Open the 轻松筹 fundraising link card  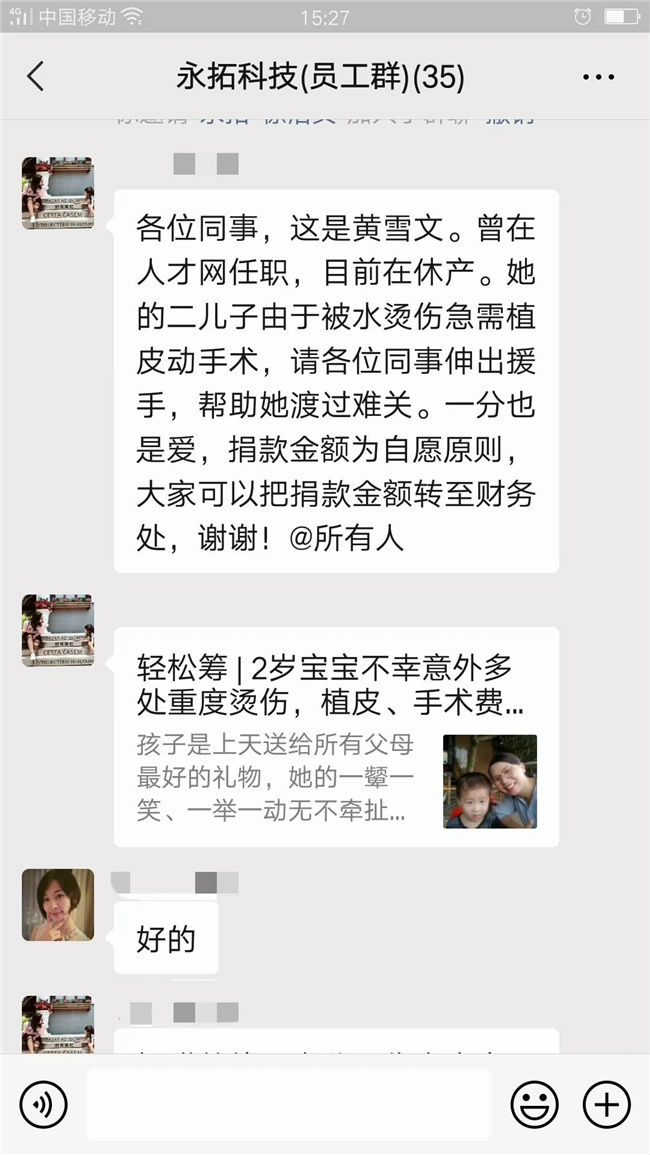click(x=336, y=736)
